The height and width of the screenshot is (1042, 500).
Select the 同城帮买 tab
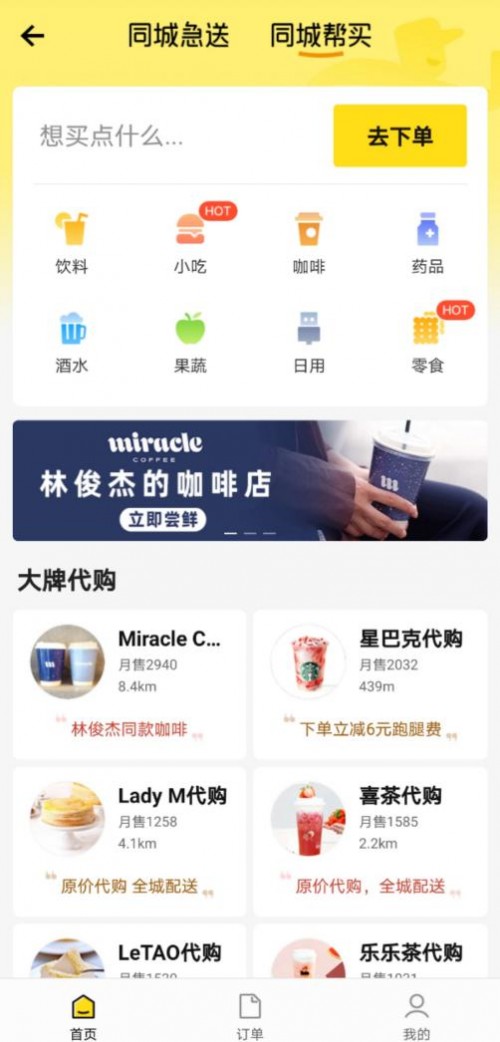(x=320, y=35)
